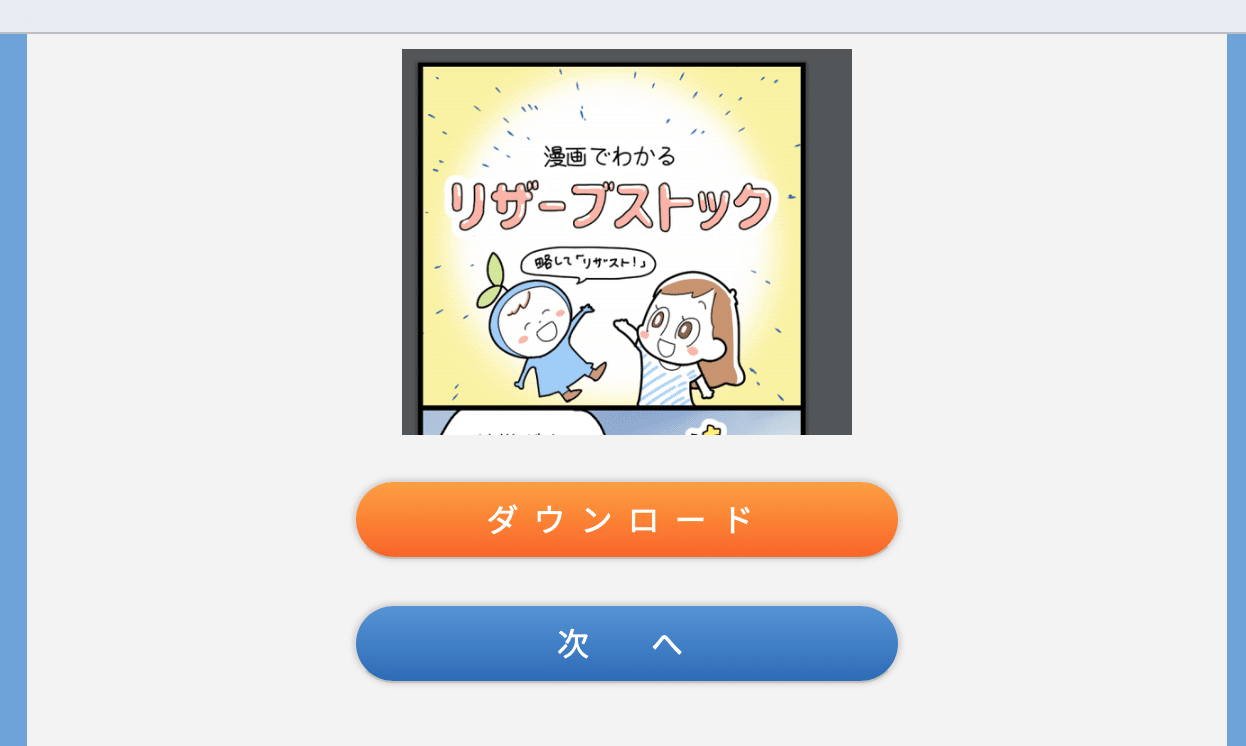
Task: Open the リザーブストック manga preview
Action: tap(626, 242)
